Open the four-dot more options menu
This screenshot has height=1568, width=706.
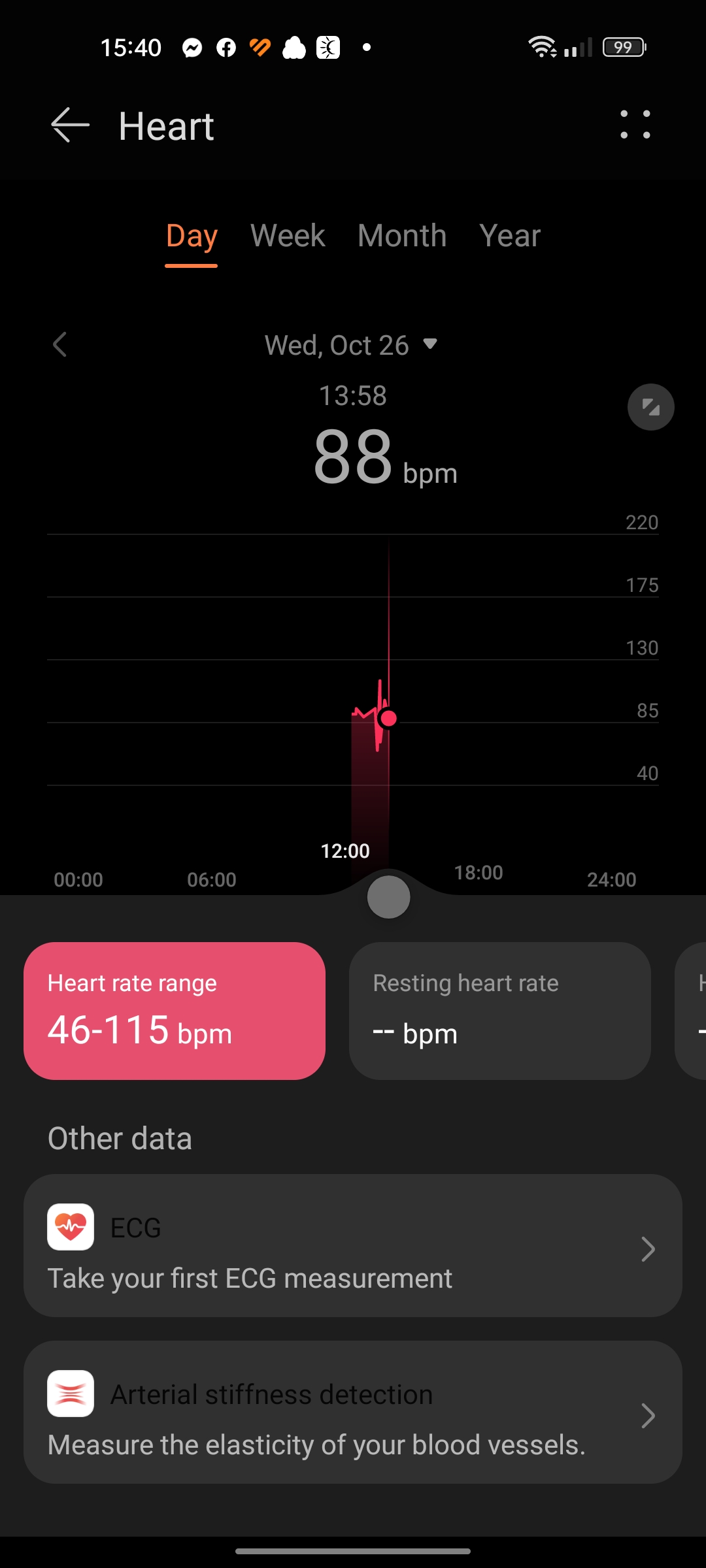point(635,124)
